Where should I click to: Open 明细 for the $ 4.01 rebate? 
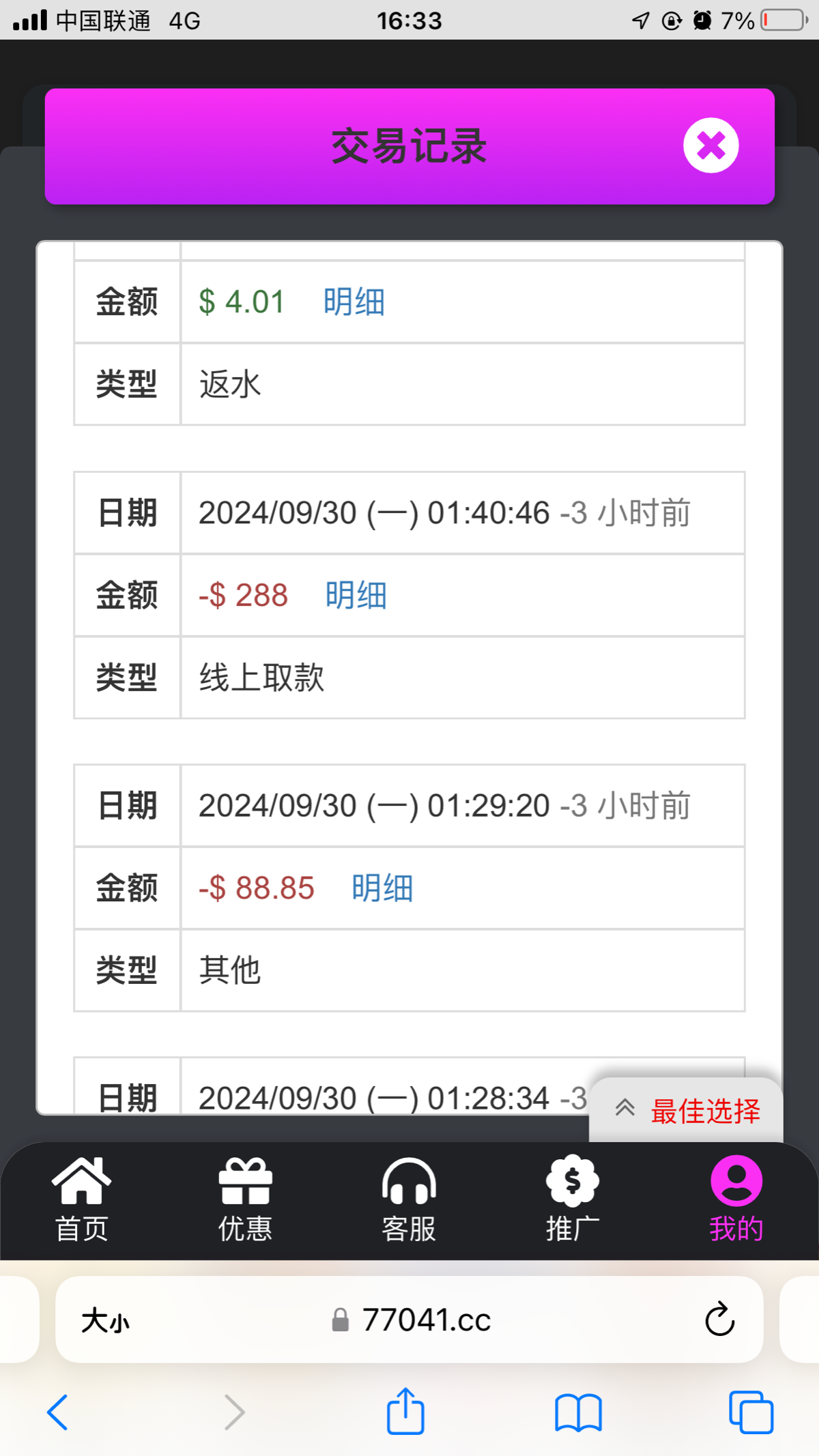tap(354, 302)
